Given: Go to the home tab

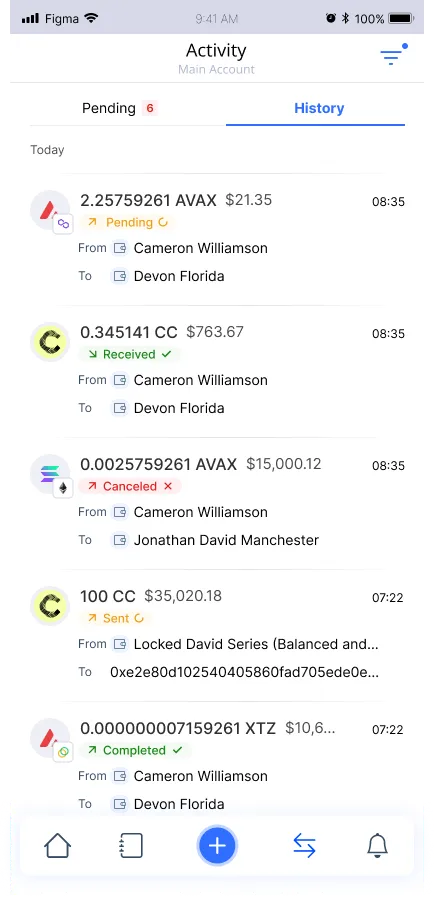Looking at the screenshot, I should [x=57, y=846].
